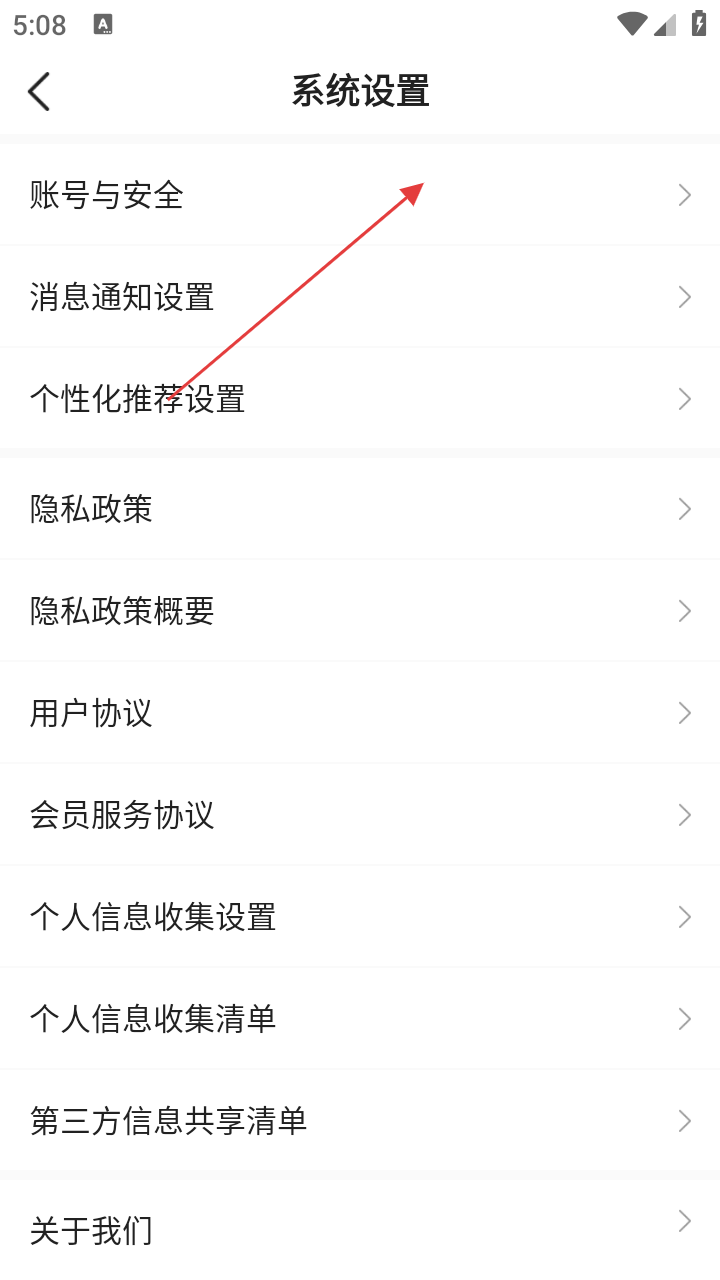Open 个性化推荐设置
This screenshot has width=720, height=1280.
pyautogui.click(x=360, y=399)
